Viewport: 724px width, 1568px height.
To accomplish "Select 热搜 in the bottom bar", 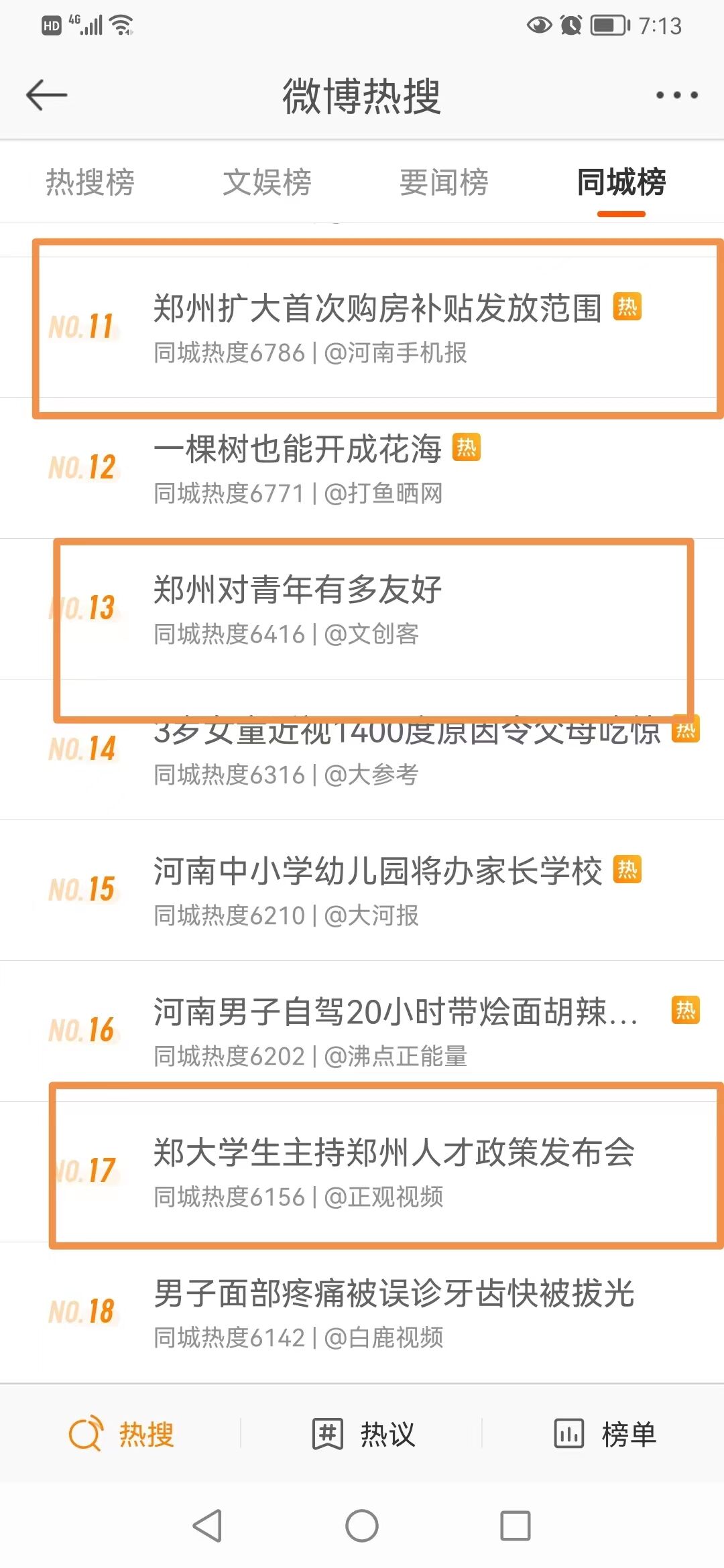I will [121, 1434].
